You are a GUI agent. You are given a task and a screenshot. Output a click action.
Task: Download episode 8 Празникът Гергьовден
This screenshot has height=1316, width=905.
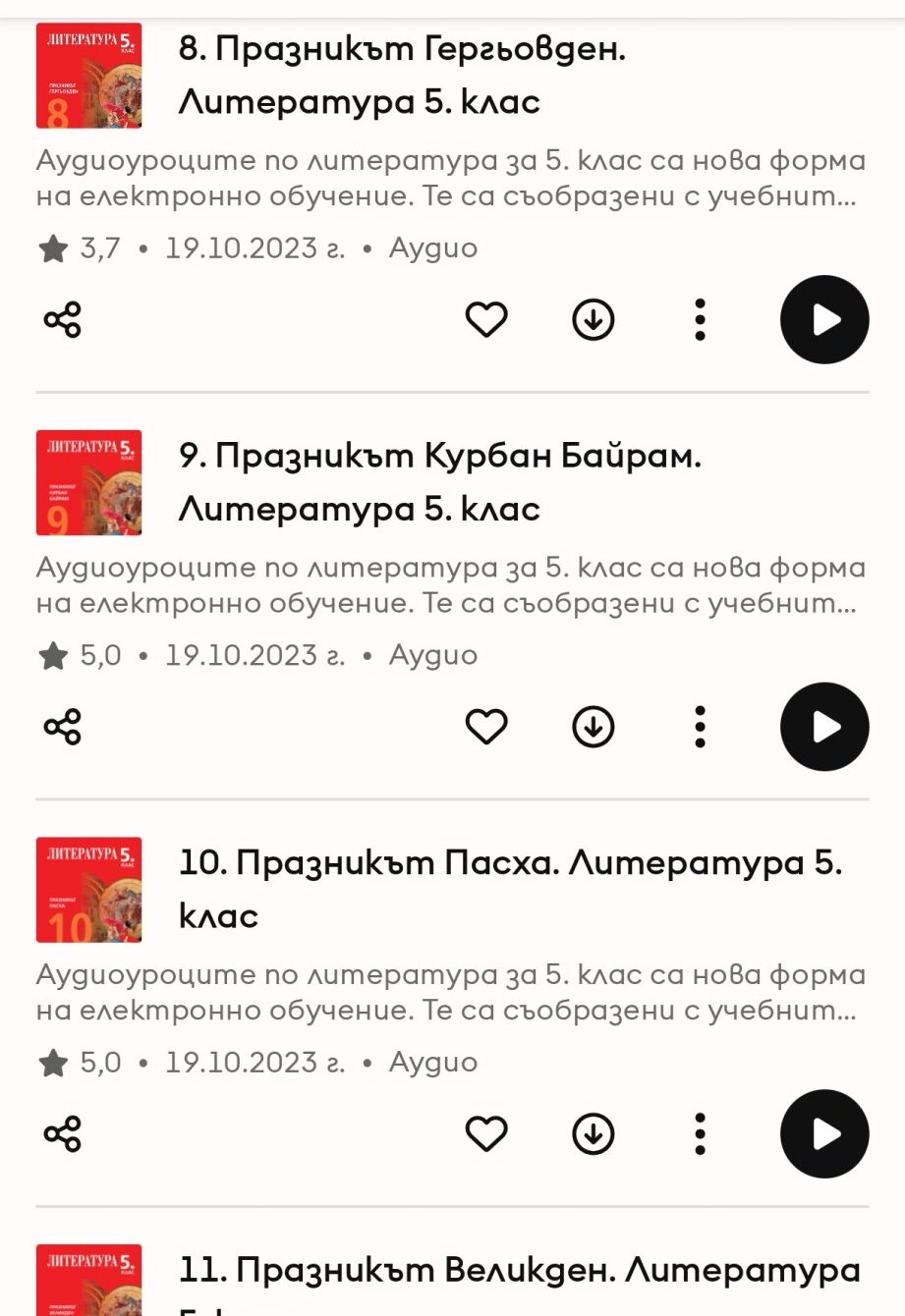click(593, 320)
